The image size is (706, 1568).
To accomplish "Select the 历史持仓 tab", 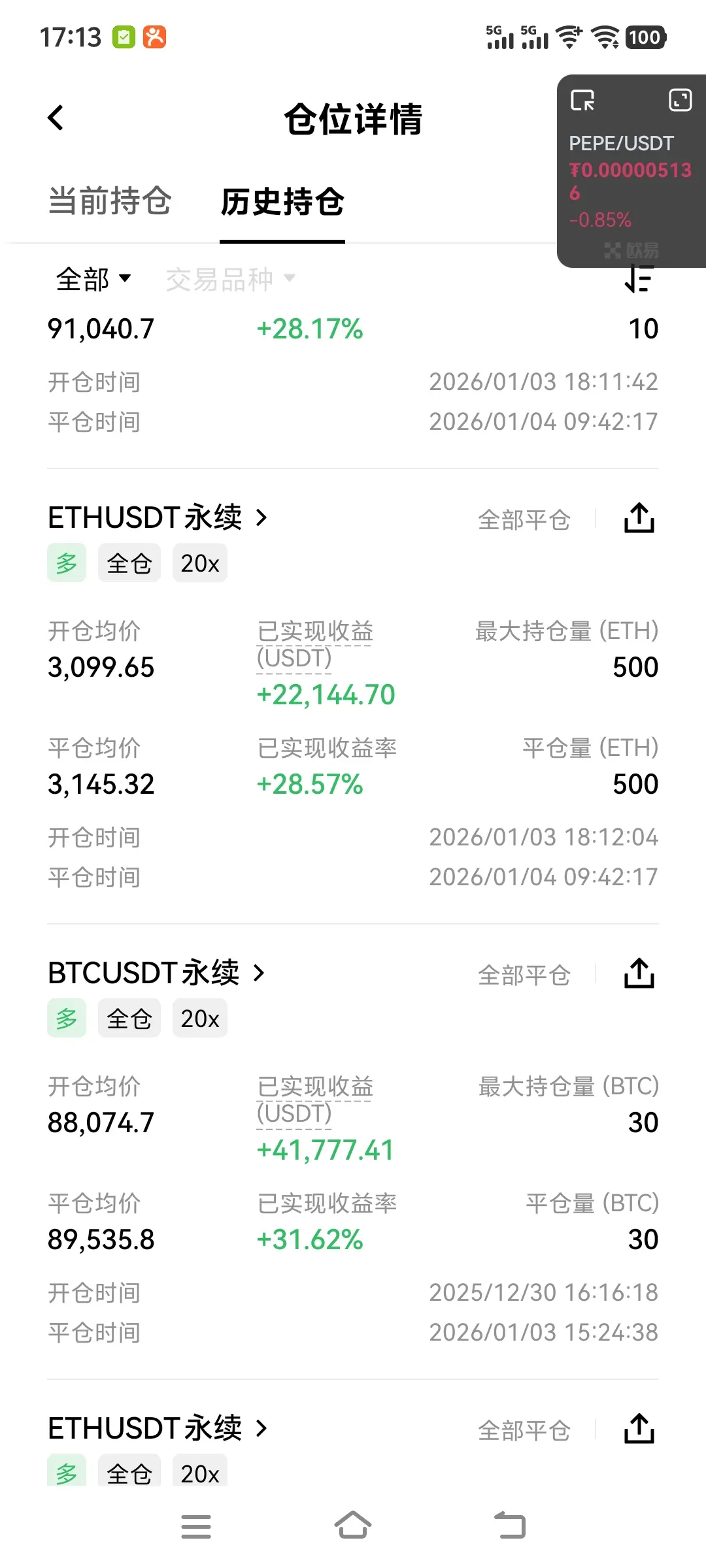I will [282, 202].
